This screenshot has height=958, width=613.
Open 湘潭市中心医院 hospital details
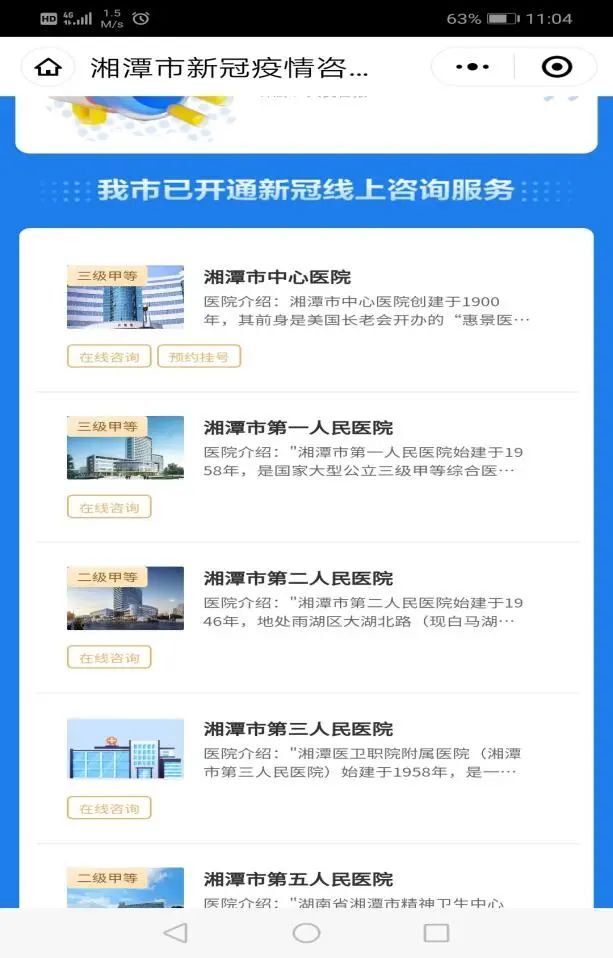(x=277, y=277)
